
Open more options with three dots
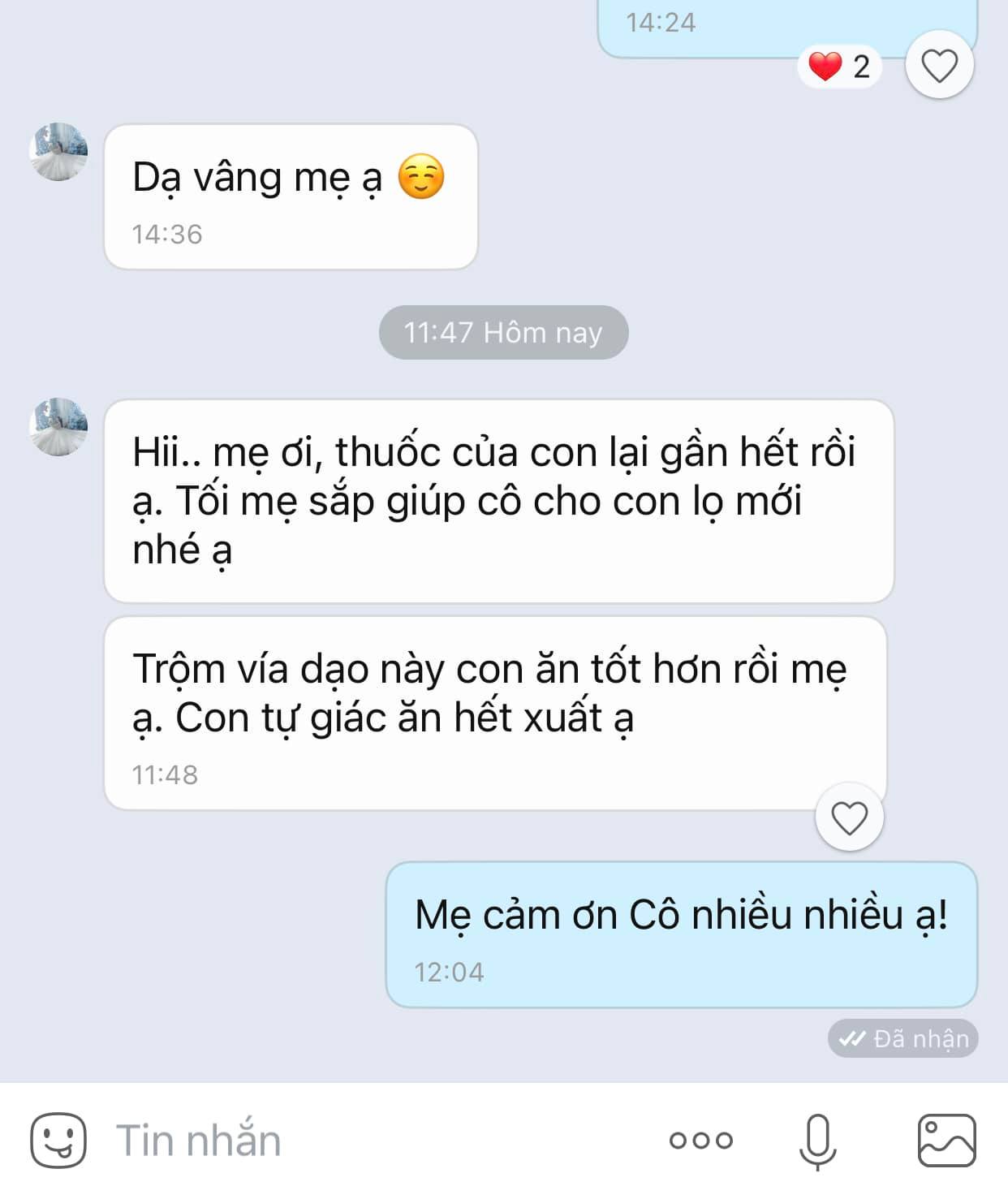pos(700,1140)
